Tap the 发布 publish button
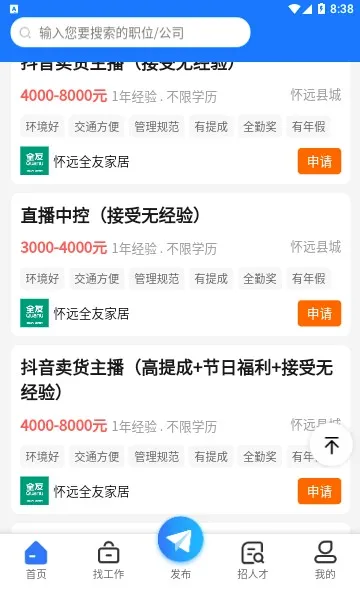360x600 pixels. coord(181,549)
